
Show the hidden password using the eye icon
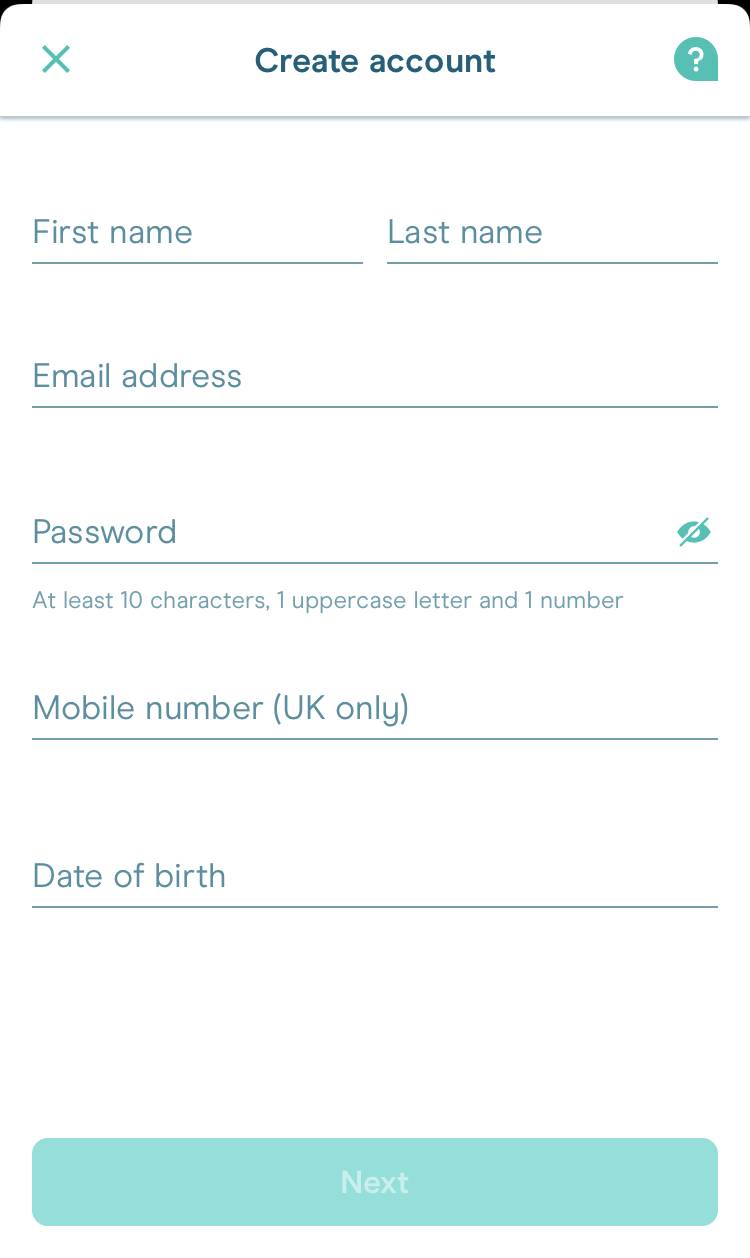695,531
